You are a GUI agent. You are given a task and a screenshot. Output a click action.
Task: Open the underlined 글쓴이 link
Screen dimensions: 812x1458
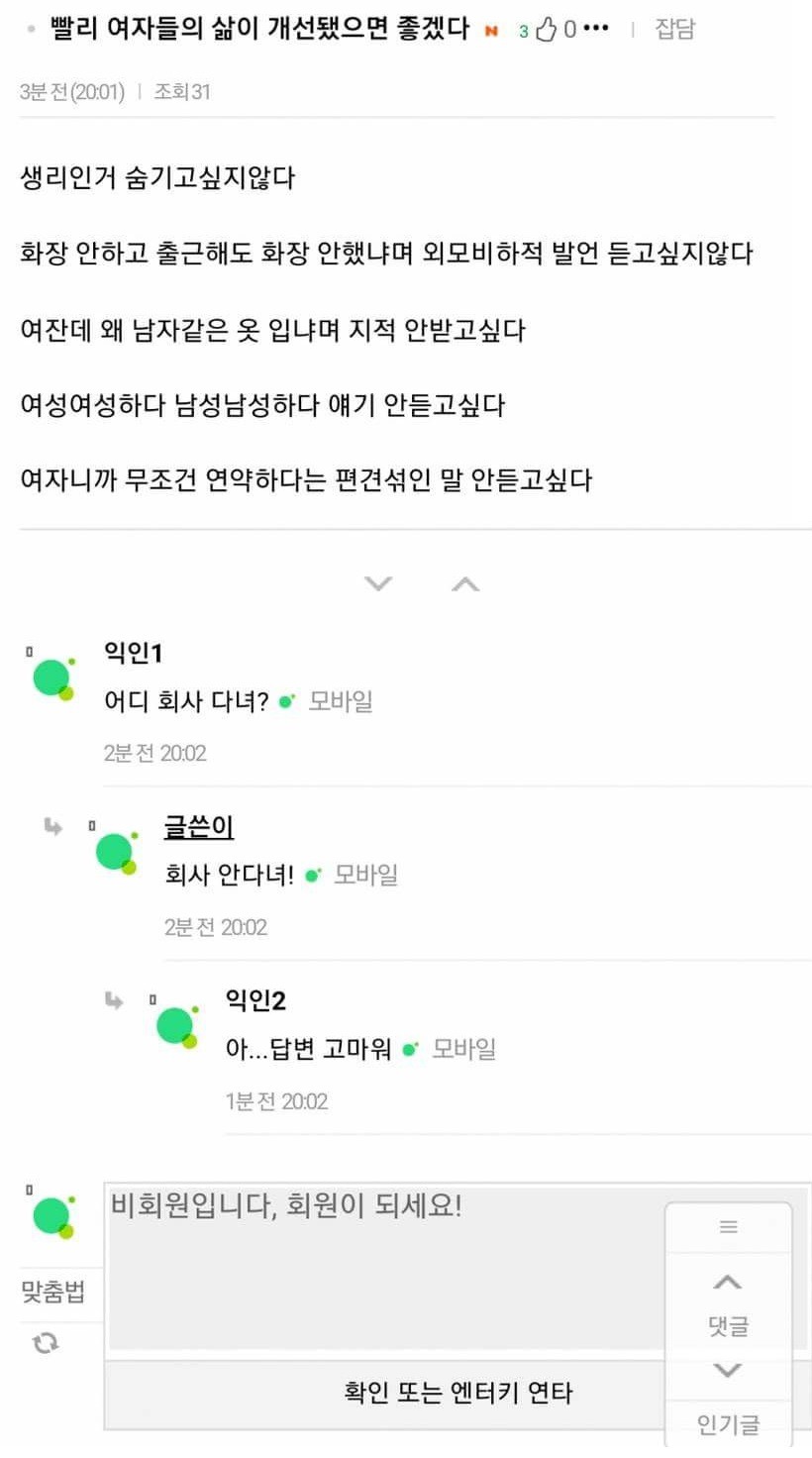pos(198,826)
